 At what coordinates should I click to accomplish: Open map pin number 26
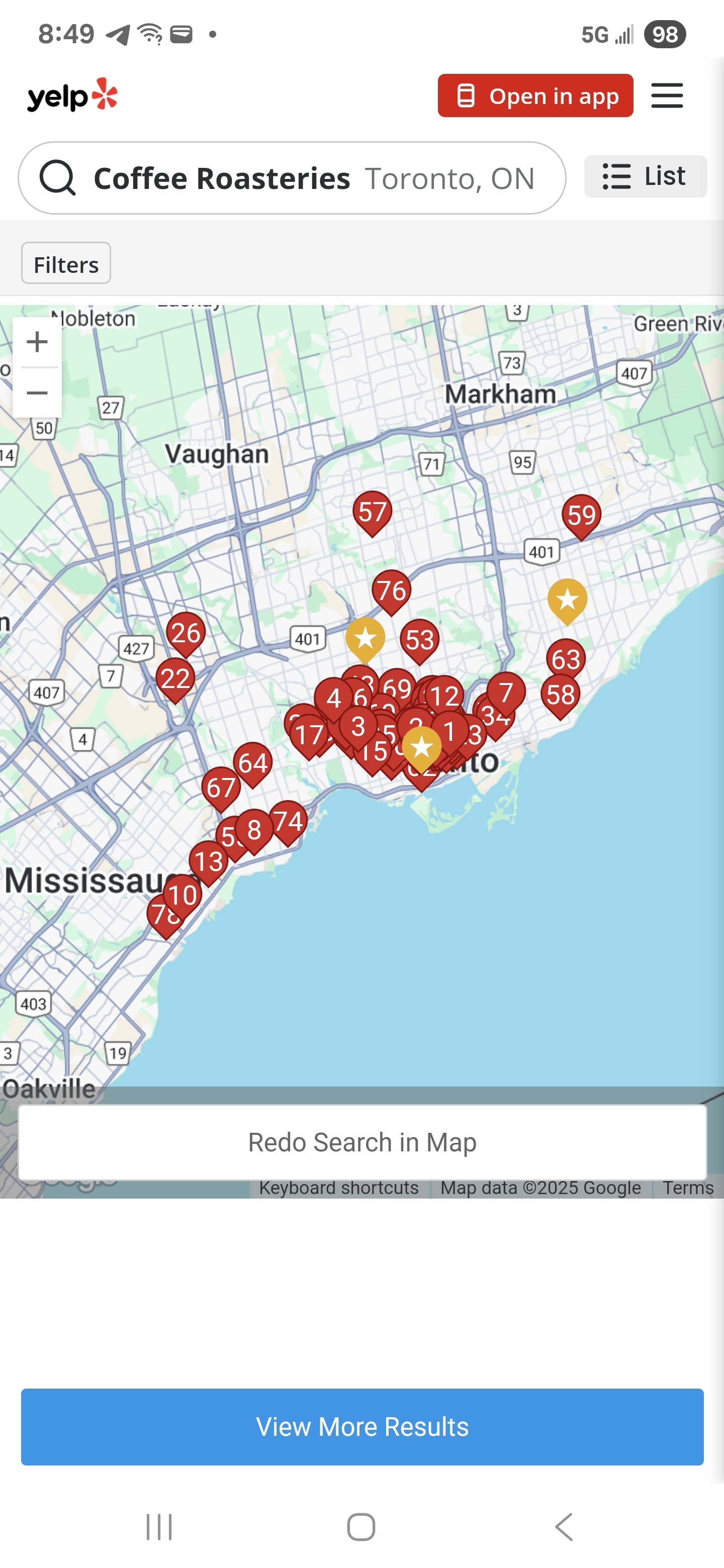tap(186, 634)
